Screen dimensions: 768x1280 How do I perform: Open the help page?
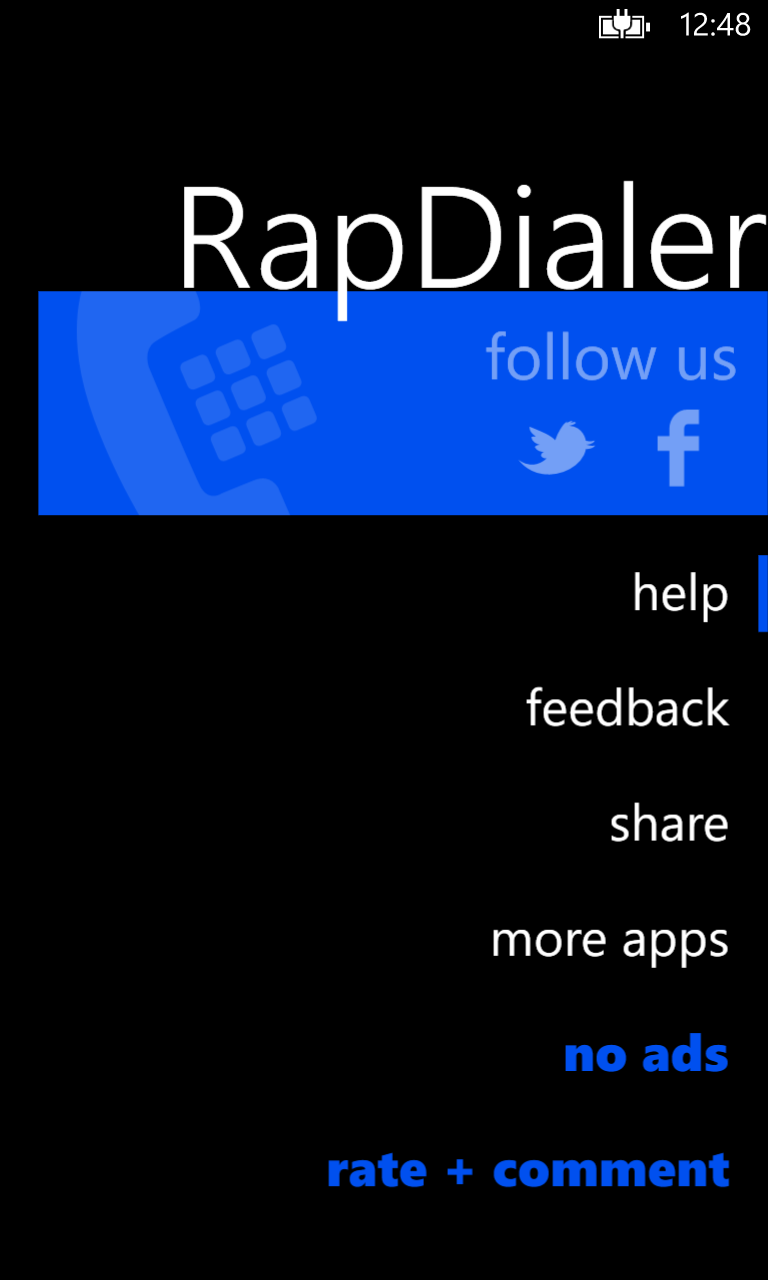pos(680,594)
